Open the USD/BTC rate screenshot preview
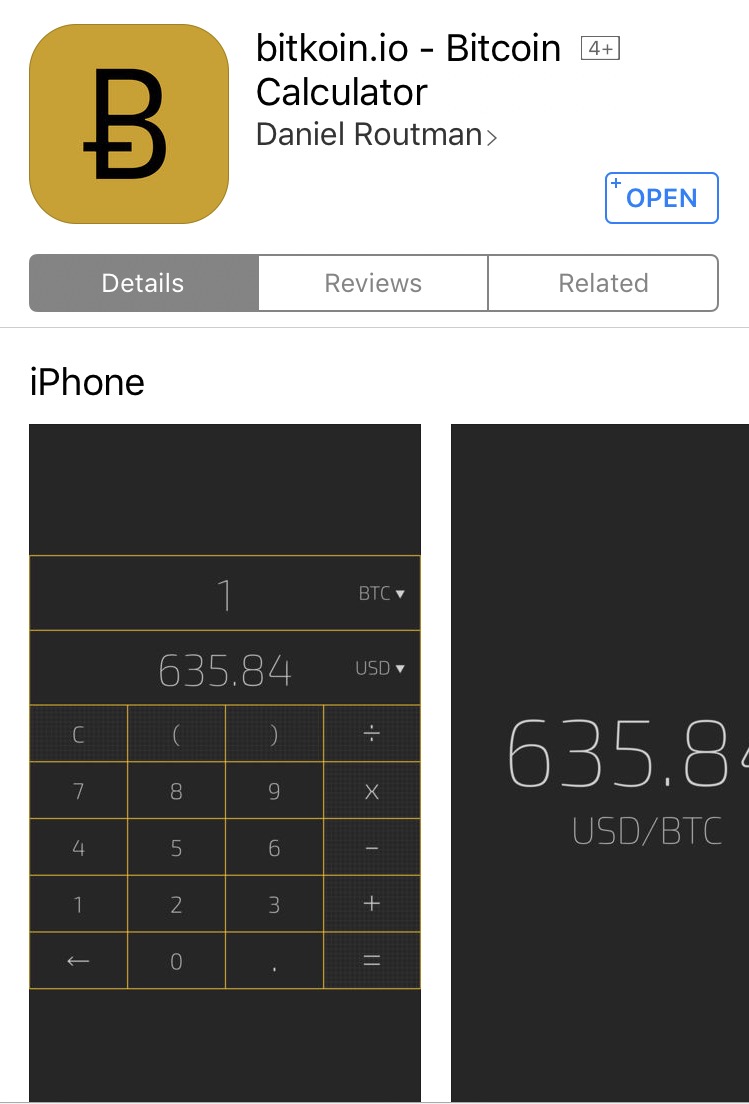 click(600, 760)
